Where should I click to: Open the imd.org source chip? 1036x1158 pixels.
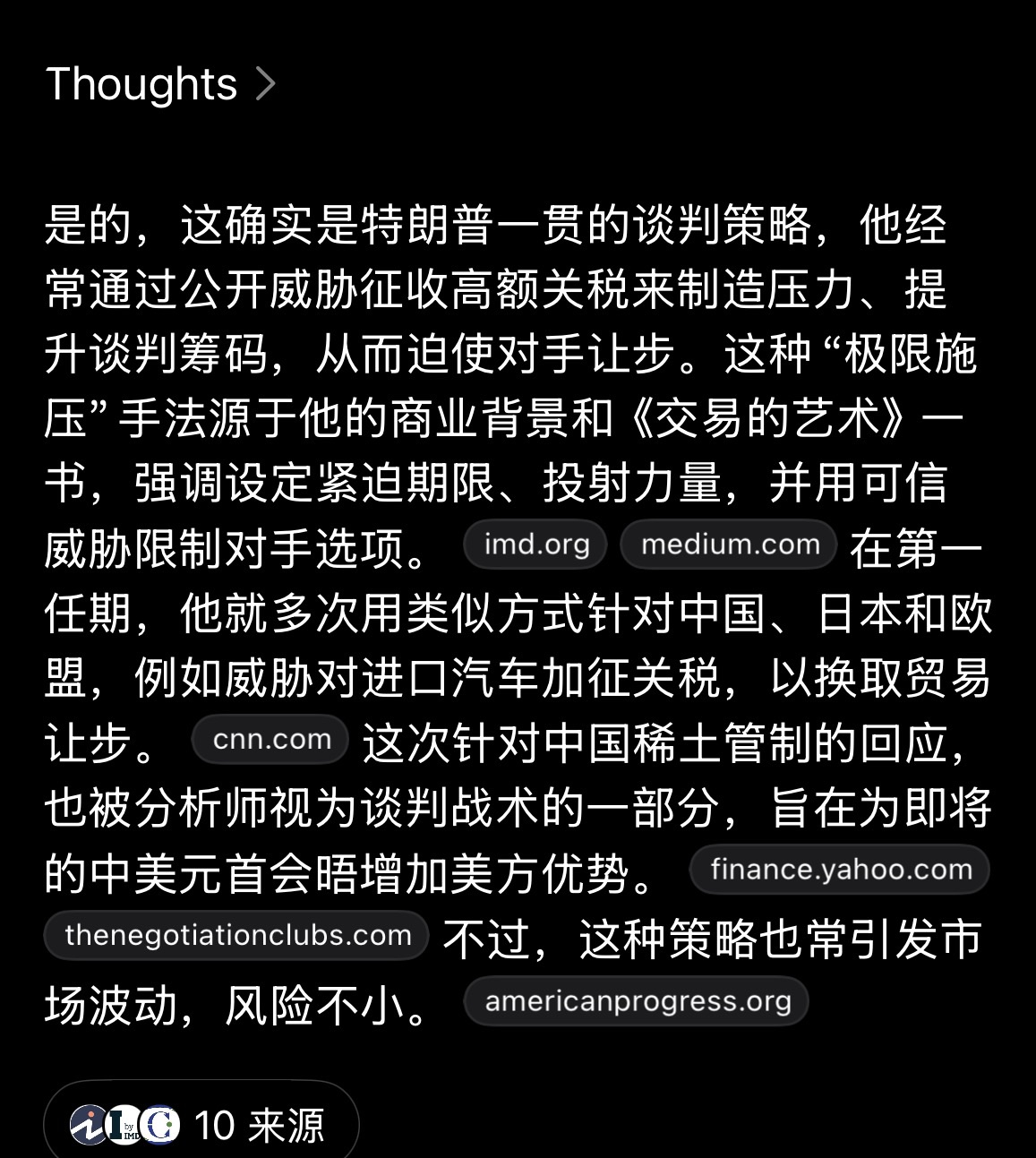pos(535,545)
